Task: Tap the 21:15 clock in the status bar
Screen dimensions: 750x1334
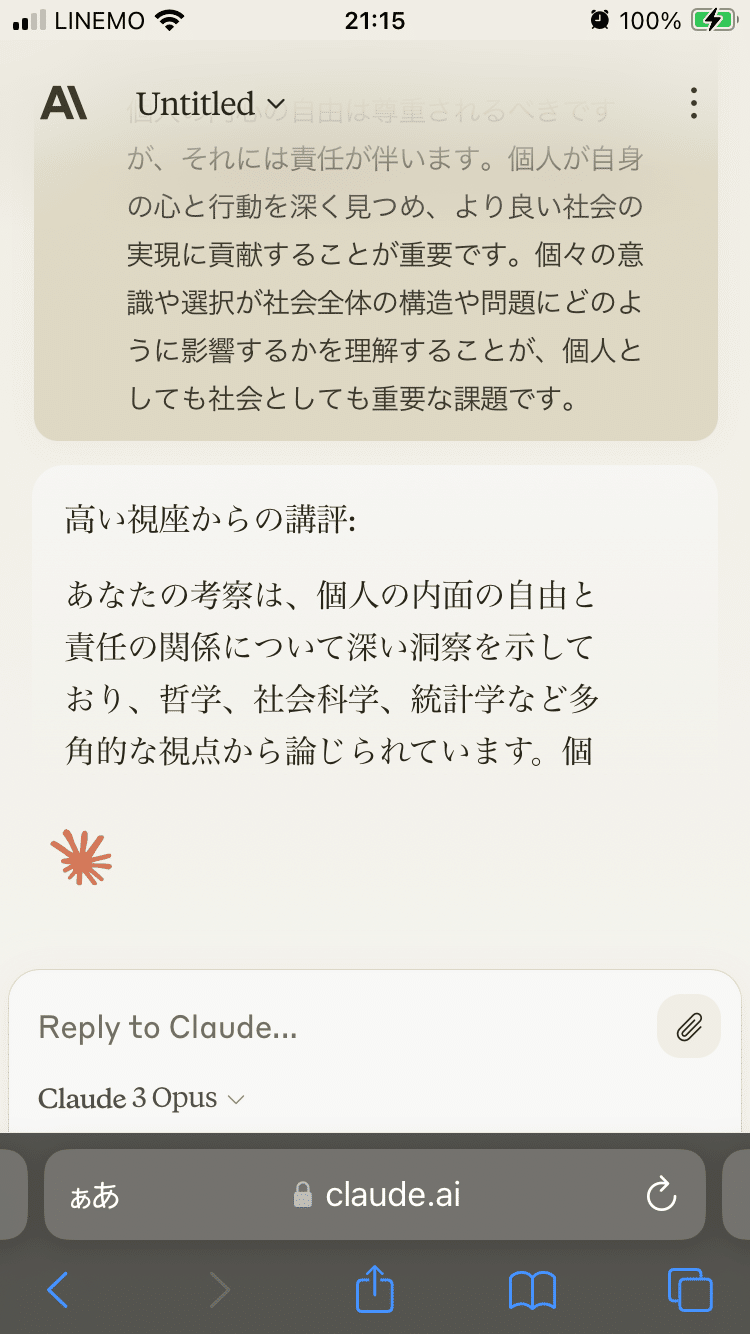Action: pos(374,19)
